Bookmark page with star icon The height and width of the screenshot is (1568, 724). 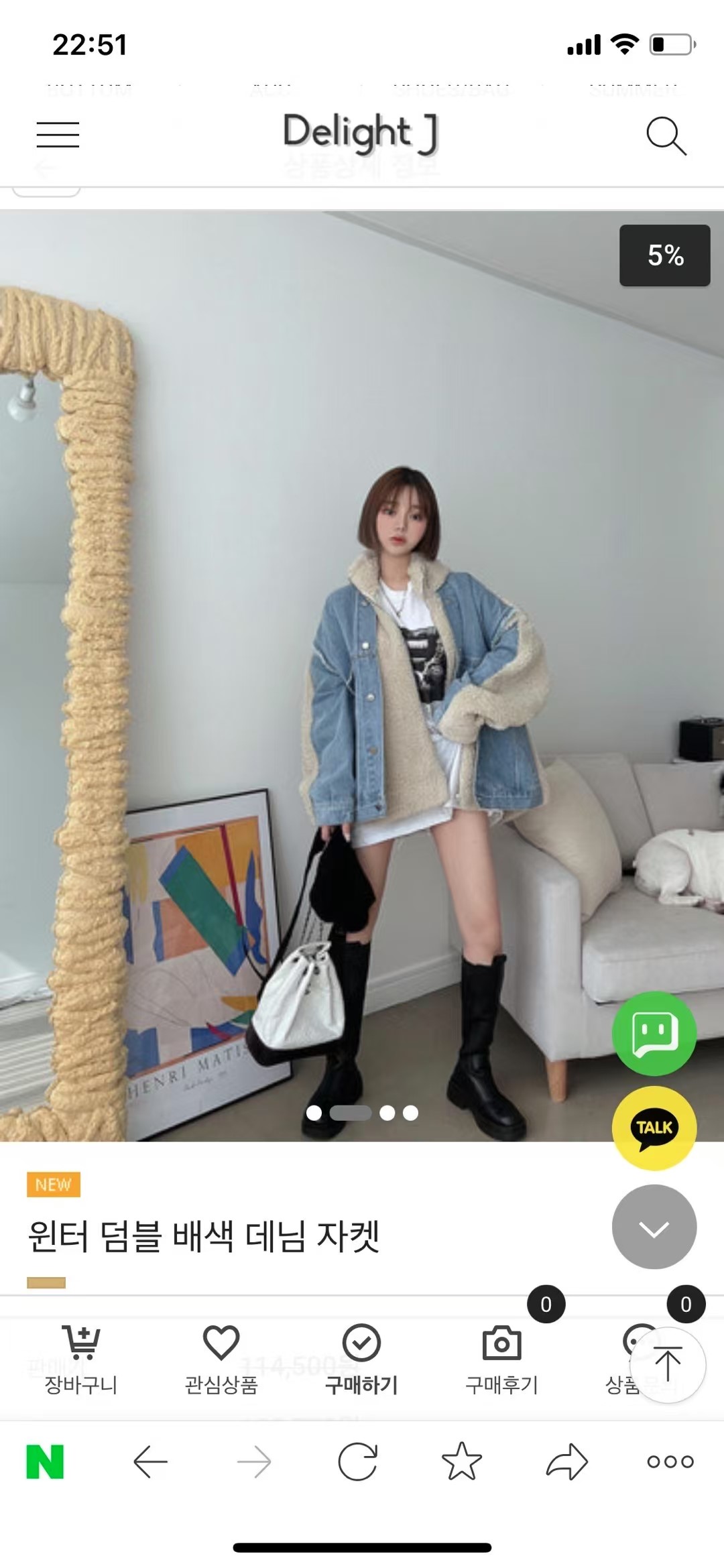pos(462,1462)
